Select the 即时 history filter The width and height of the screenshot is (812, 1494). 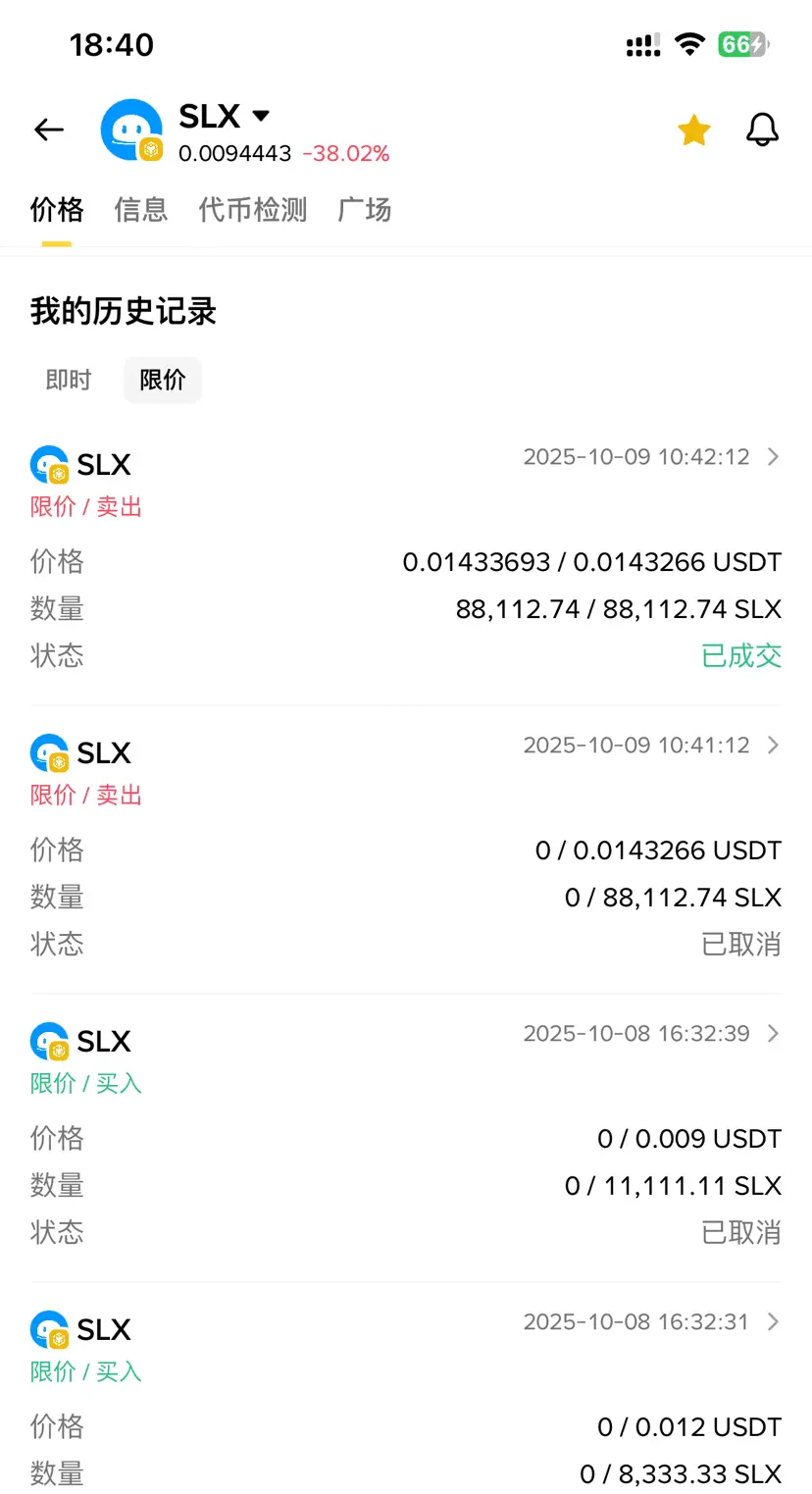[69, 380]
